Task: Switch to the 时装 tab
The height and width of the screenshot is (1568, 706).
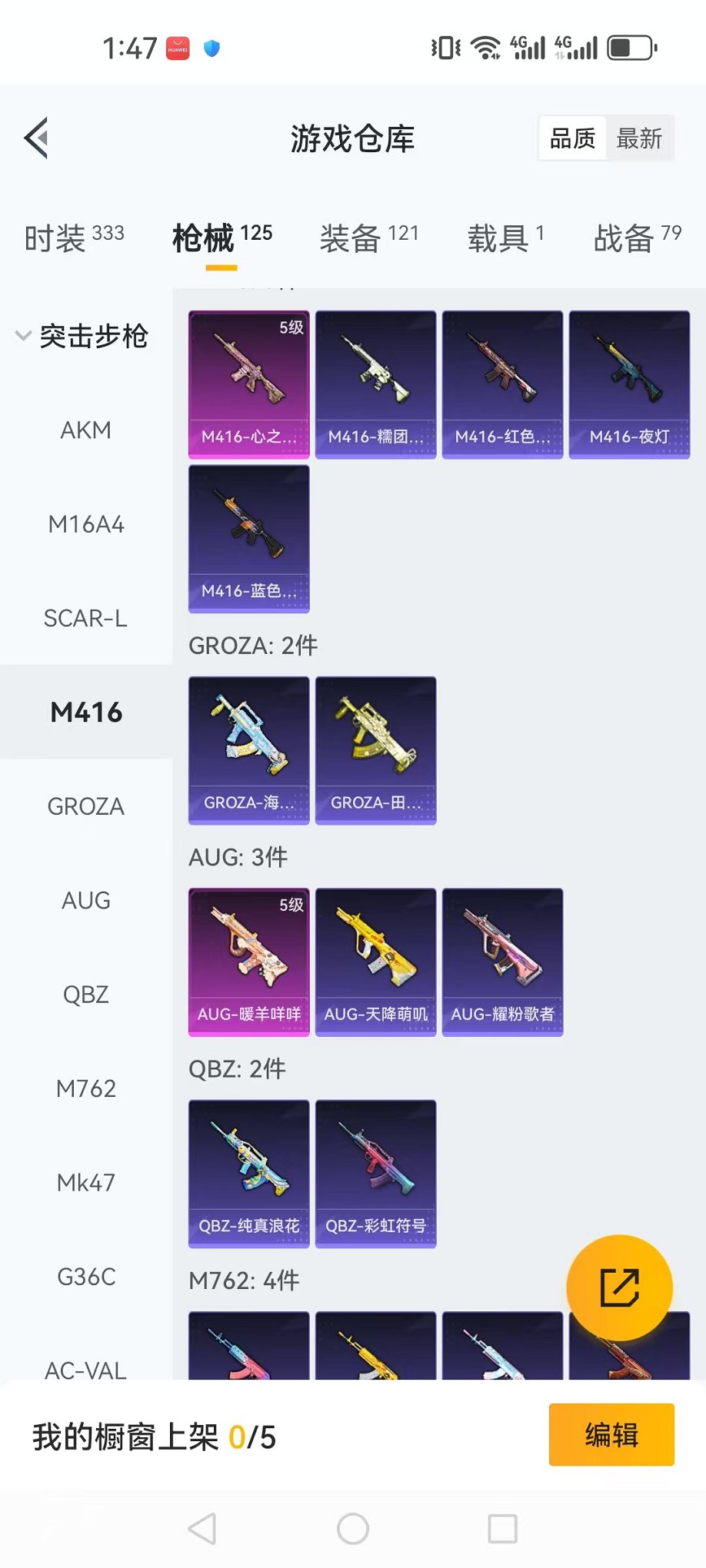Action: pos(74,238)
